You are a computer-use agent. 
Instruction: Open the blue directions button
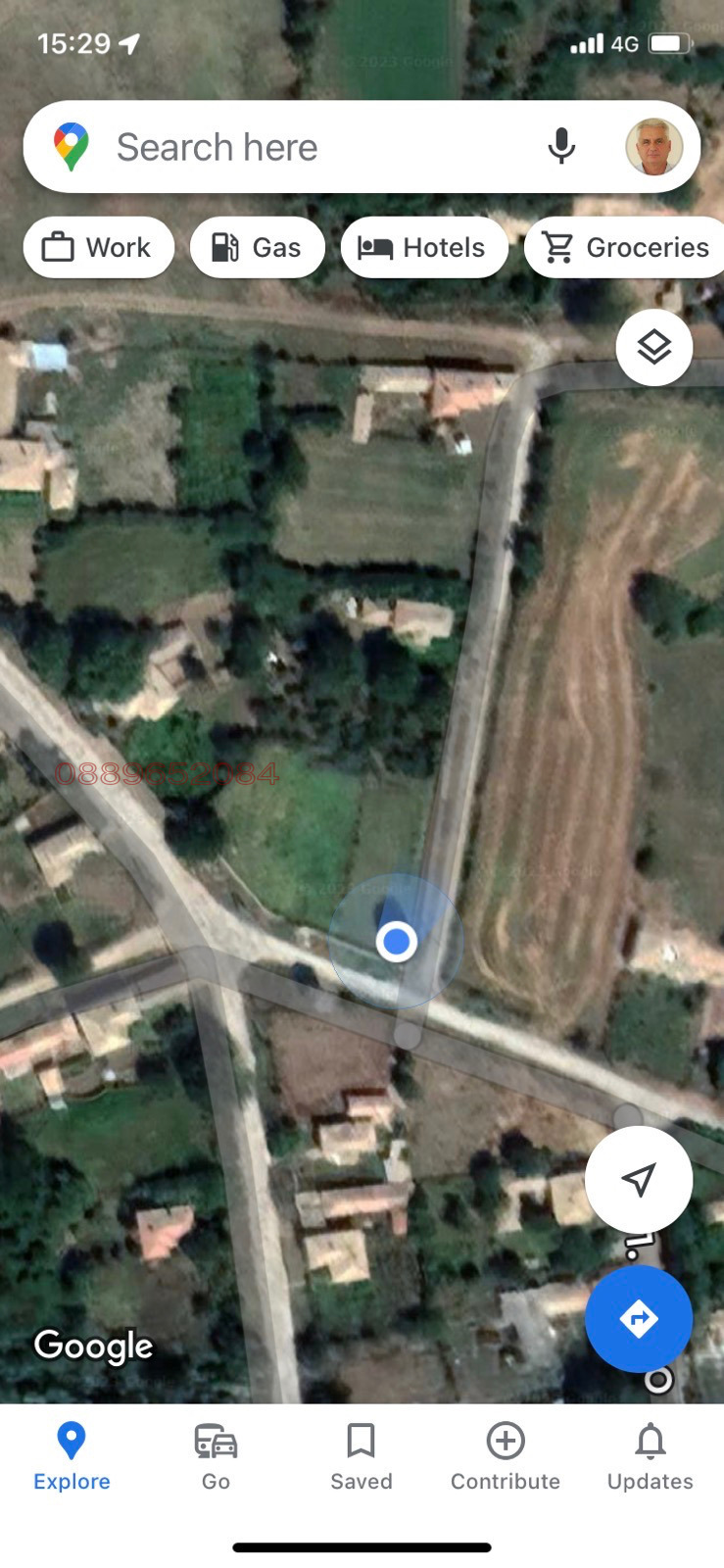[x=638, y=1318]
